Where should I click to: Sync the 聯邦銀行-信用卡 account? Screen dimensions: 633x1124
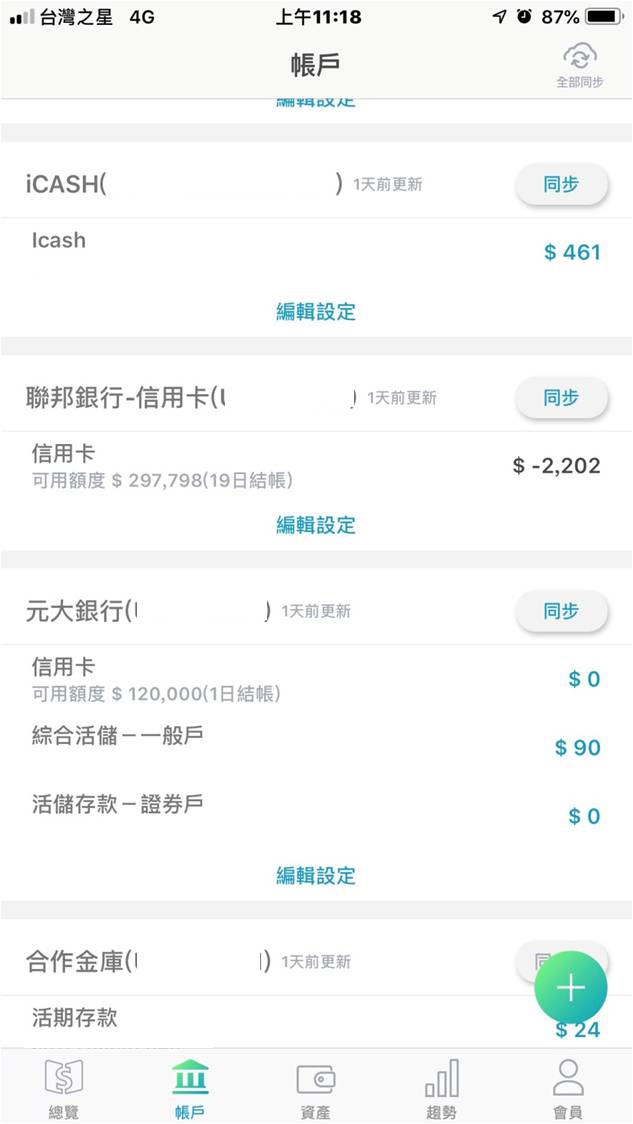(561, 398)
